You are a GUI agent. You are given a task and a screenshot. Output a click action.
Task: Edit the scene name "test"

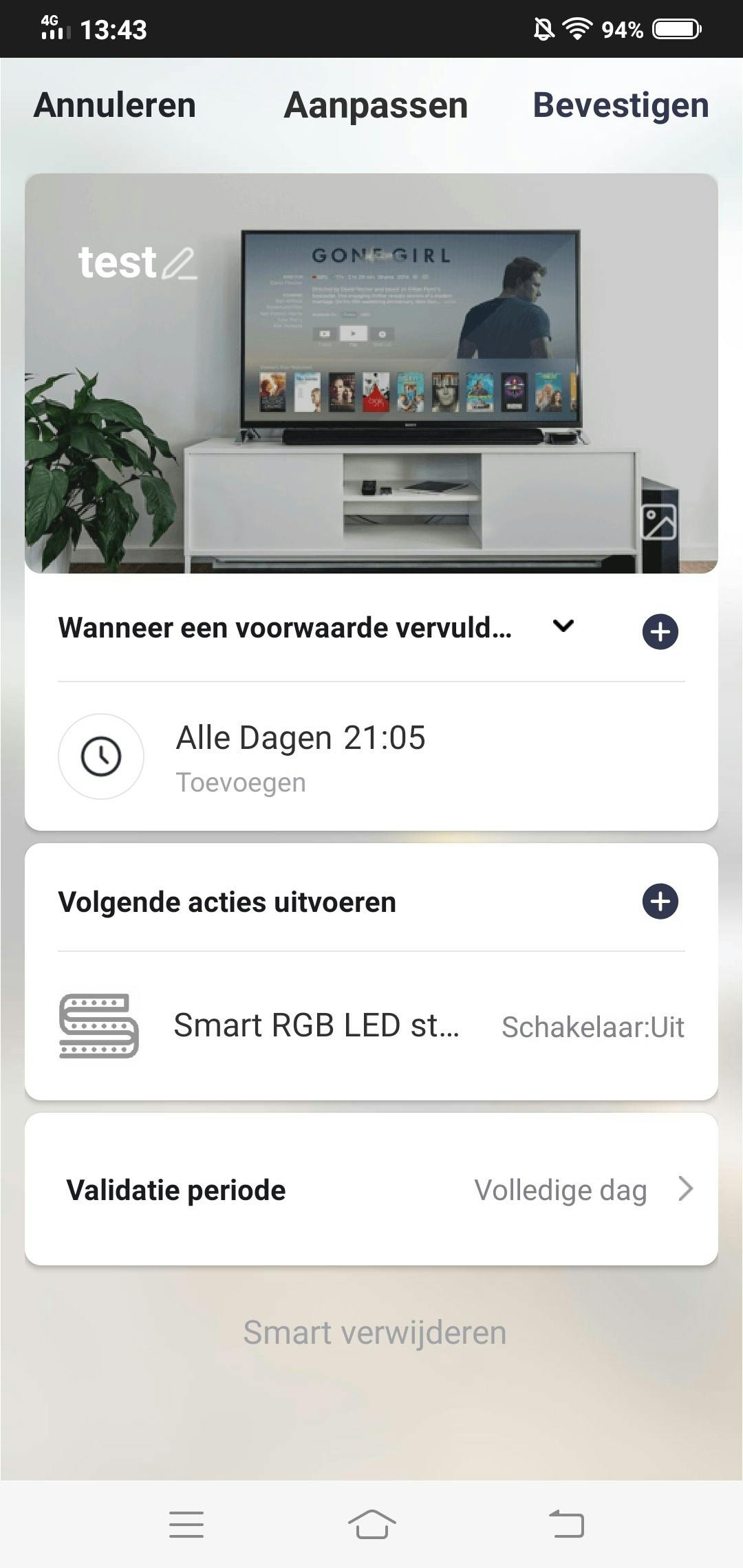(x=138, y=263)
